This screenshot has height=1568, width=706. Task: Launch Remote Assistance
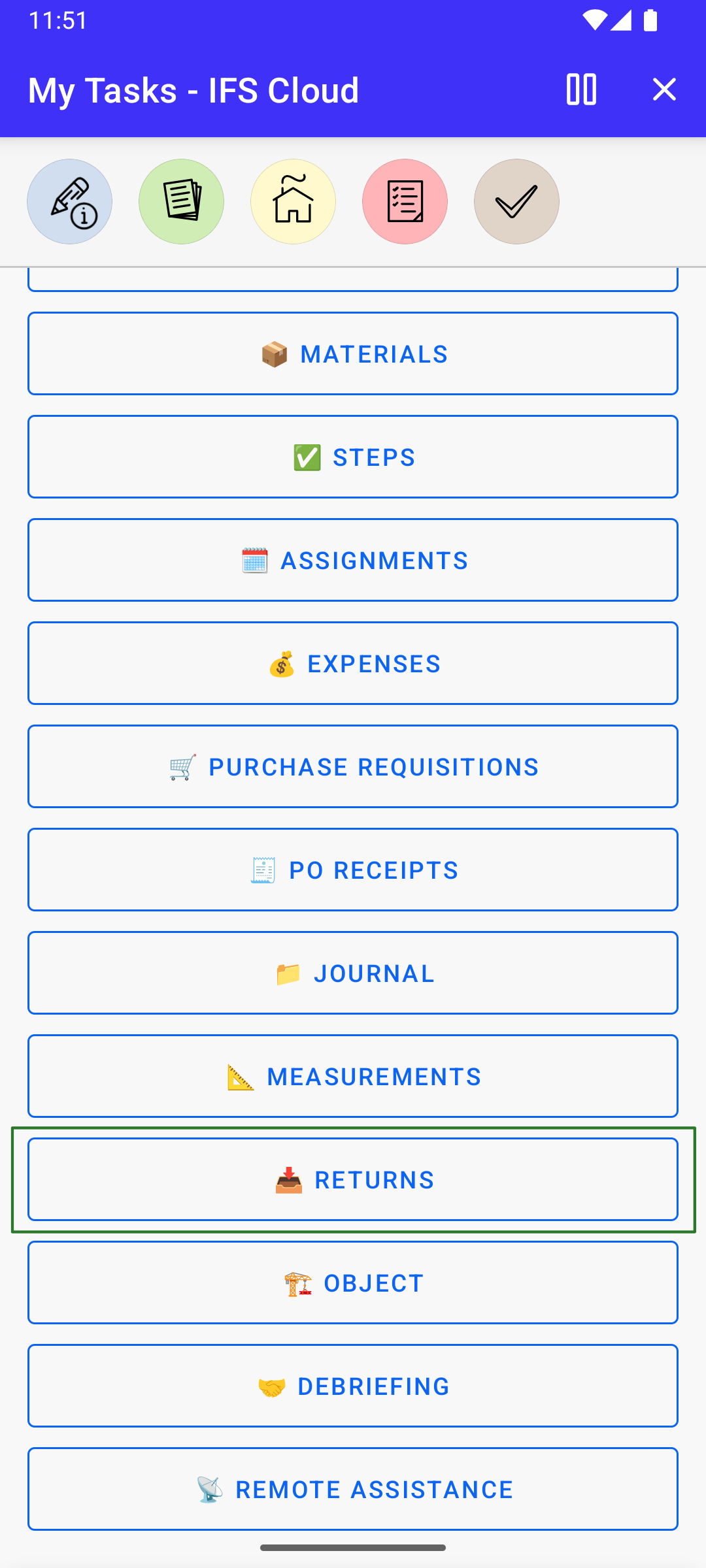point(353,1489)
